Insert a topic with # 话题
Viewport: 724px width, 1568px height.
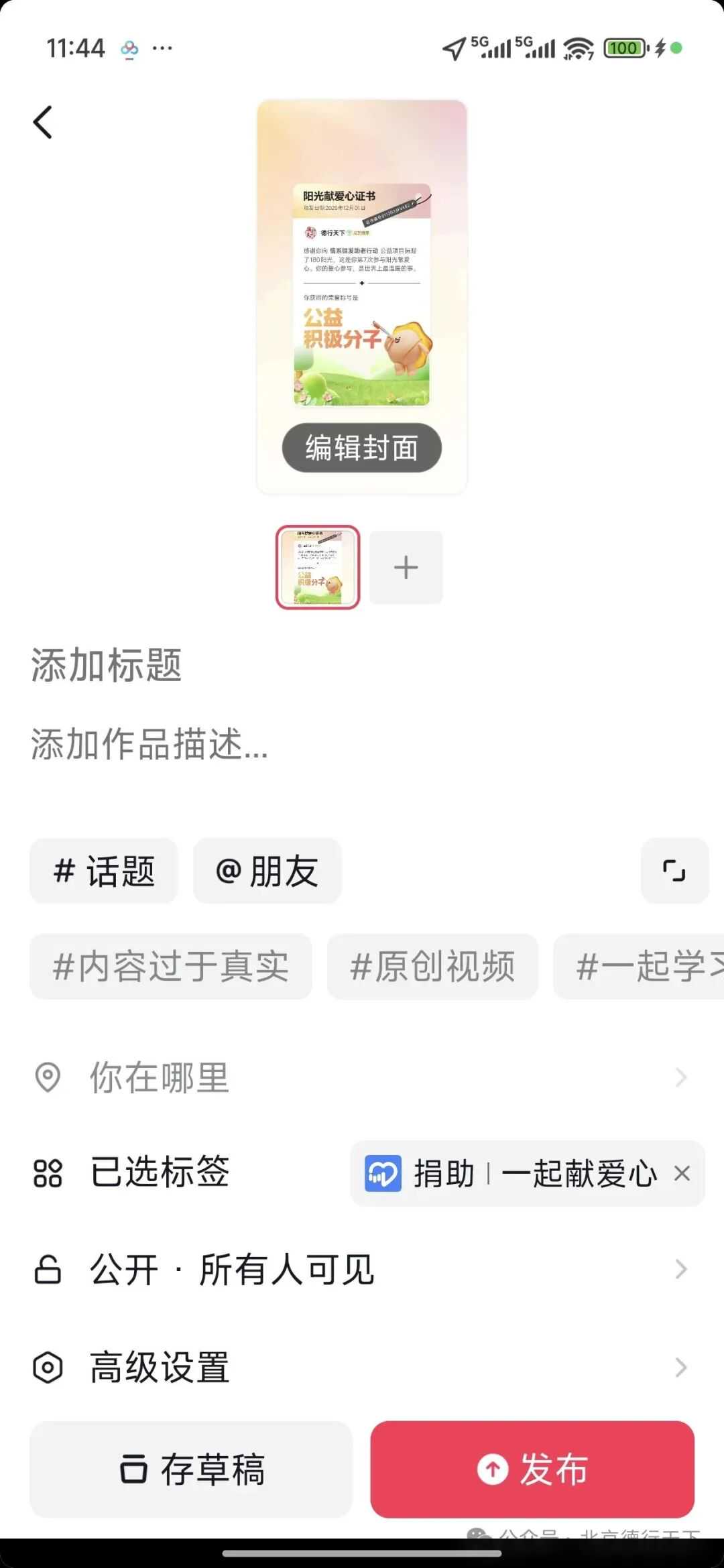click(104, 871)
